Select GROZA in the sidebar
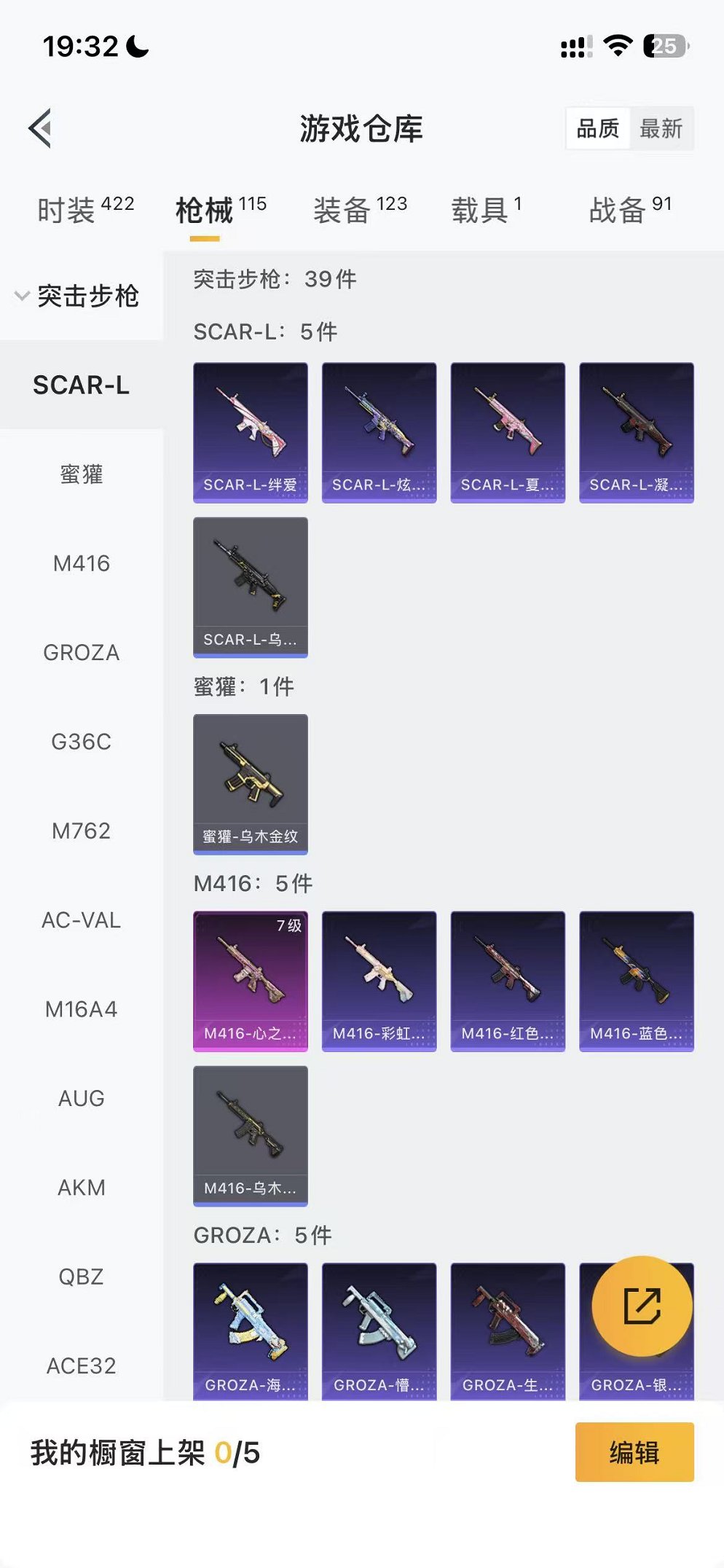 tap(81, 653)
